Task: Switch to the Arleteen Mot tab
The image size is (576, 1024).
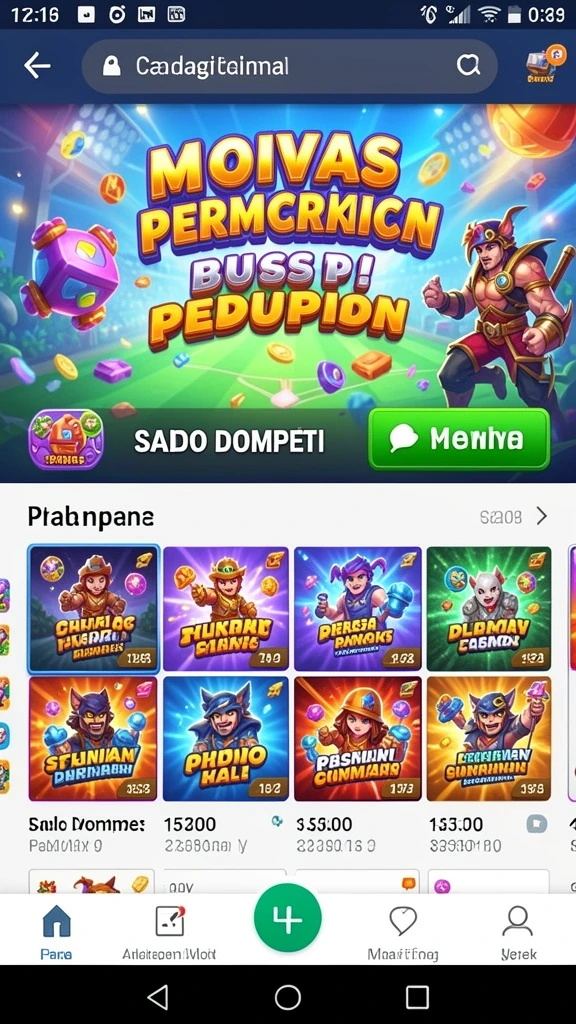Action: click(x=169, y=933)
